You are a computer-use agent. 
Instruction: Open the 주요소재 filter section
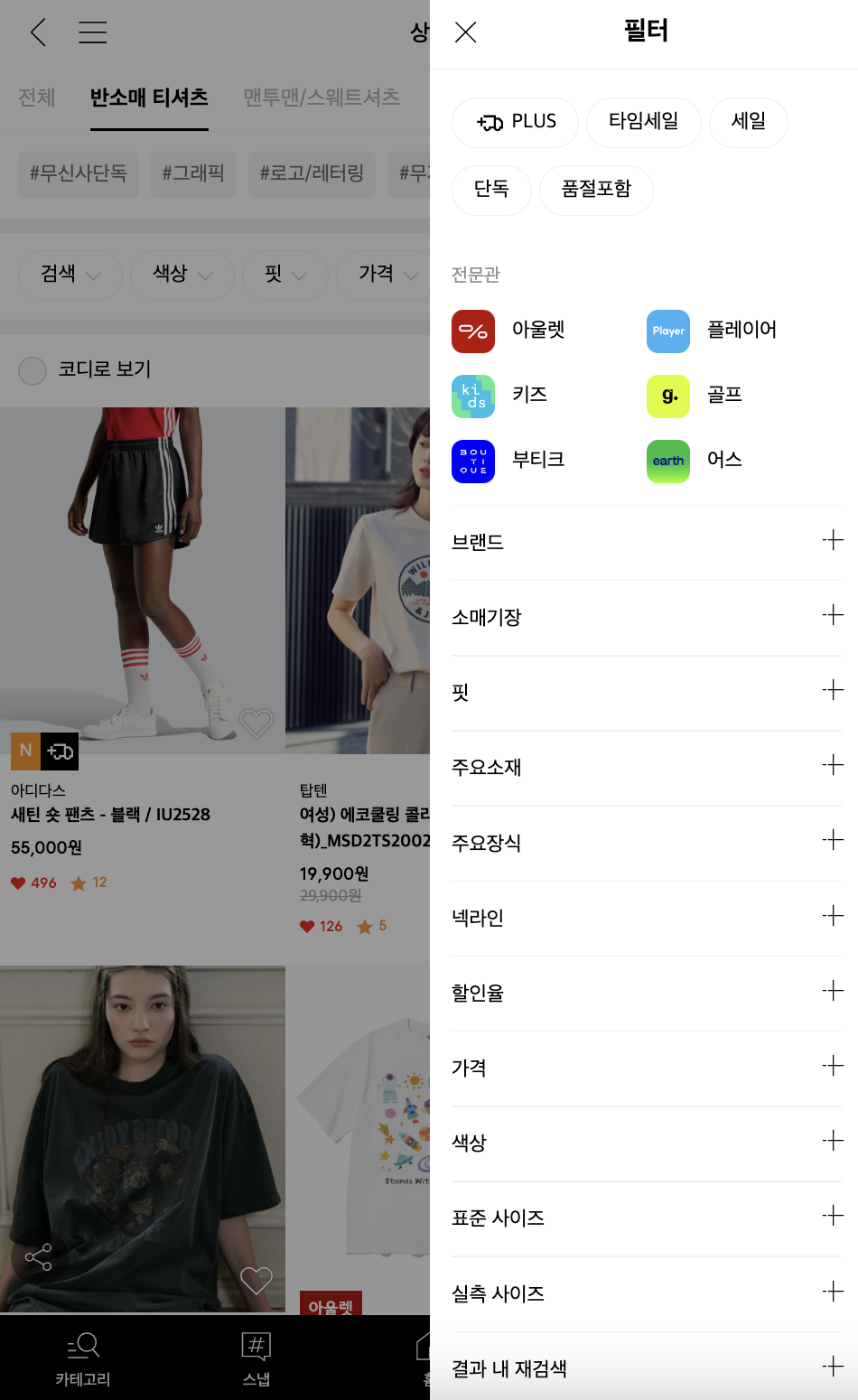832,766
